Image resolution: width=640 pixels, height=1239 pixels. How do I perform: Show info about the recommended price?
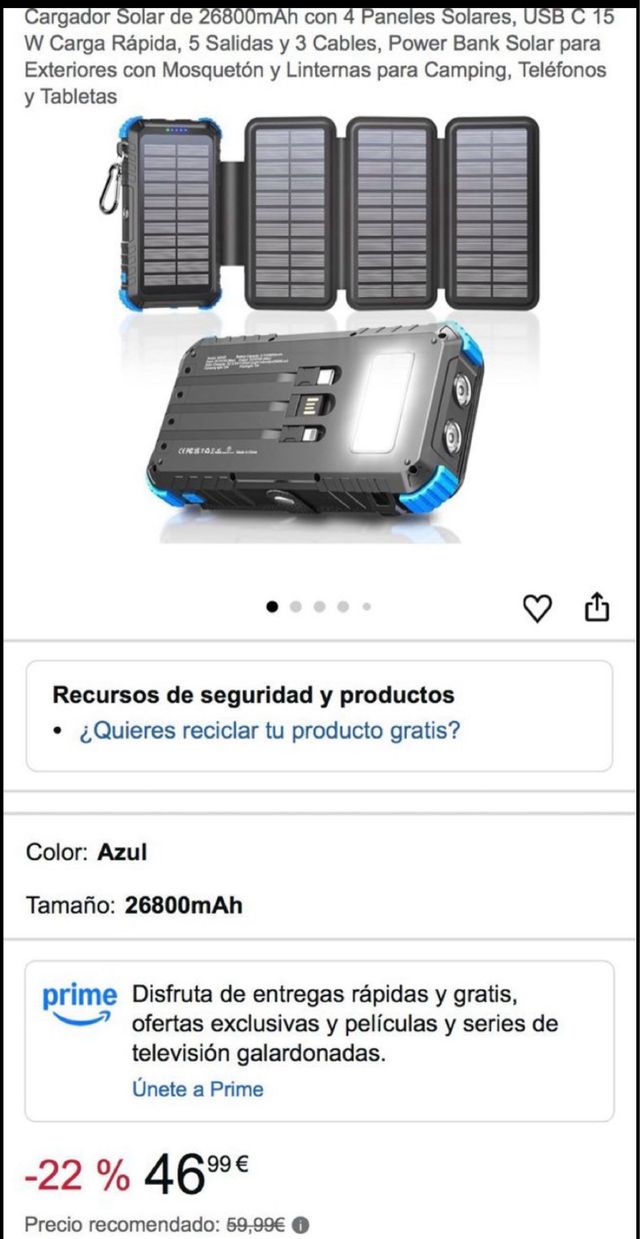301,1224
